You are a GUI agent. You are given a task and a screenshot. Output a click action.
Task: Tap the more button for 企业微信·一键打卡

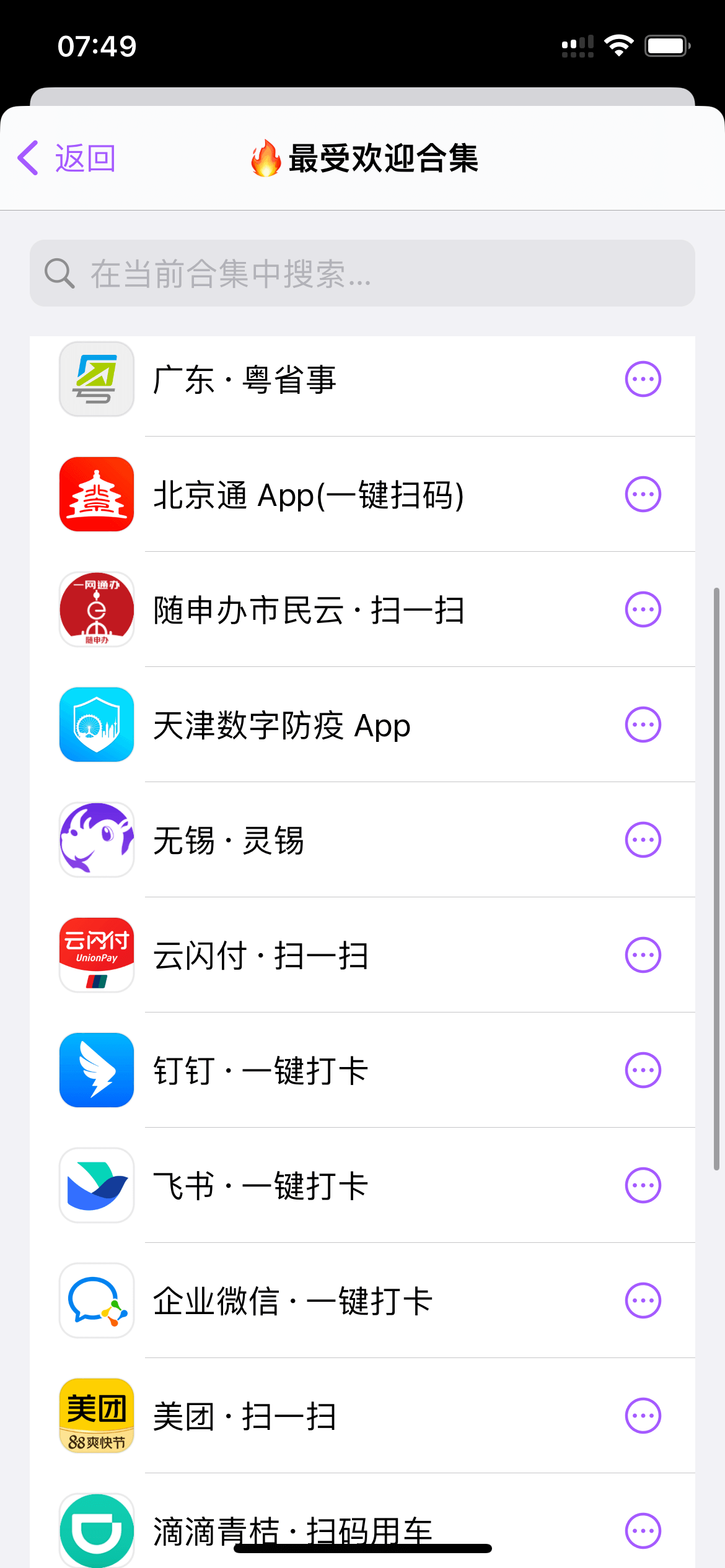click(643, 1300)
